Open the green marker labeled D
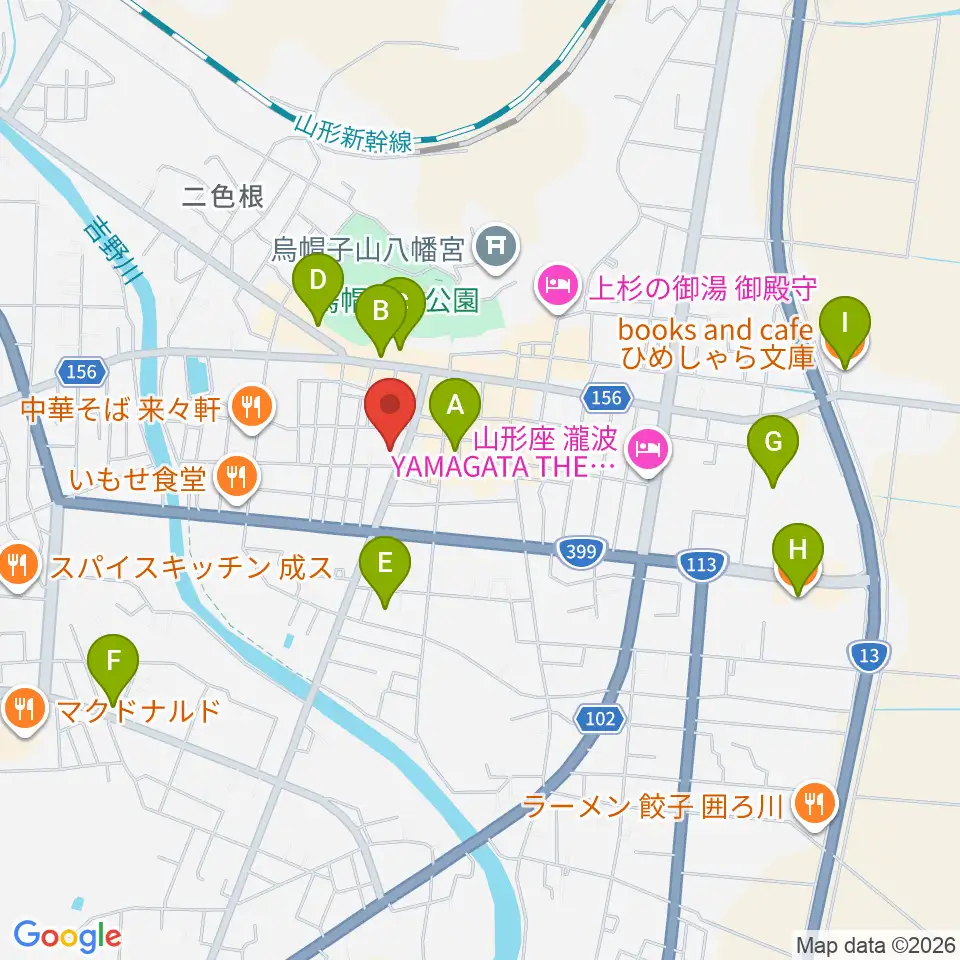This screenshot has height=960, width=960. pyautogui.click(x=317, y=287)
